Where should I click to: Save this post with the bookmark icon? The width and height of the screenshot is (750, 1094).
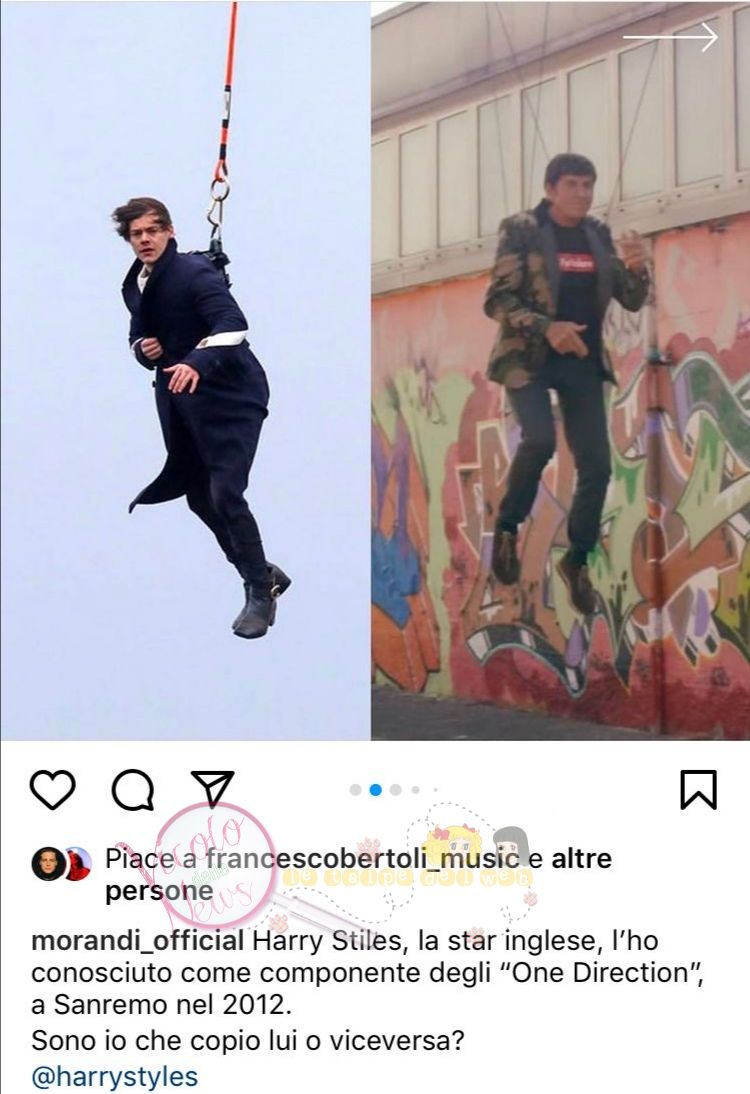[x=698, y=789]
